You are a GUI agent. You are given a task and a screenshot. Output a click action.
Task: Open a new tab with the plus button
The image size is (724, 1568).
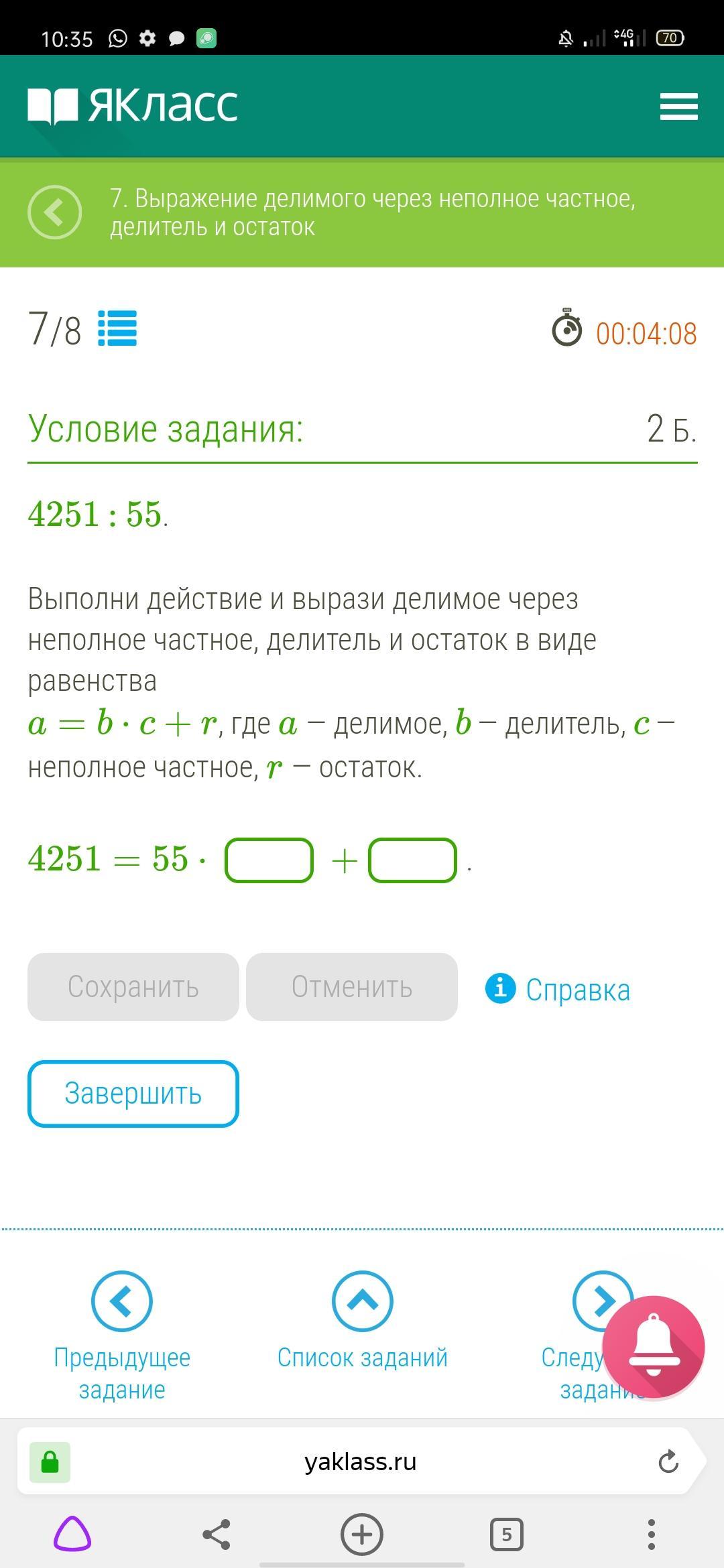(x=362, y=1534)
